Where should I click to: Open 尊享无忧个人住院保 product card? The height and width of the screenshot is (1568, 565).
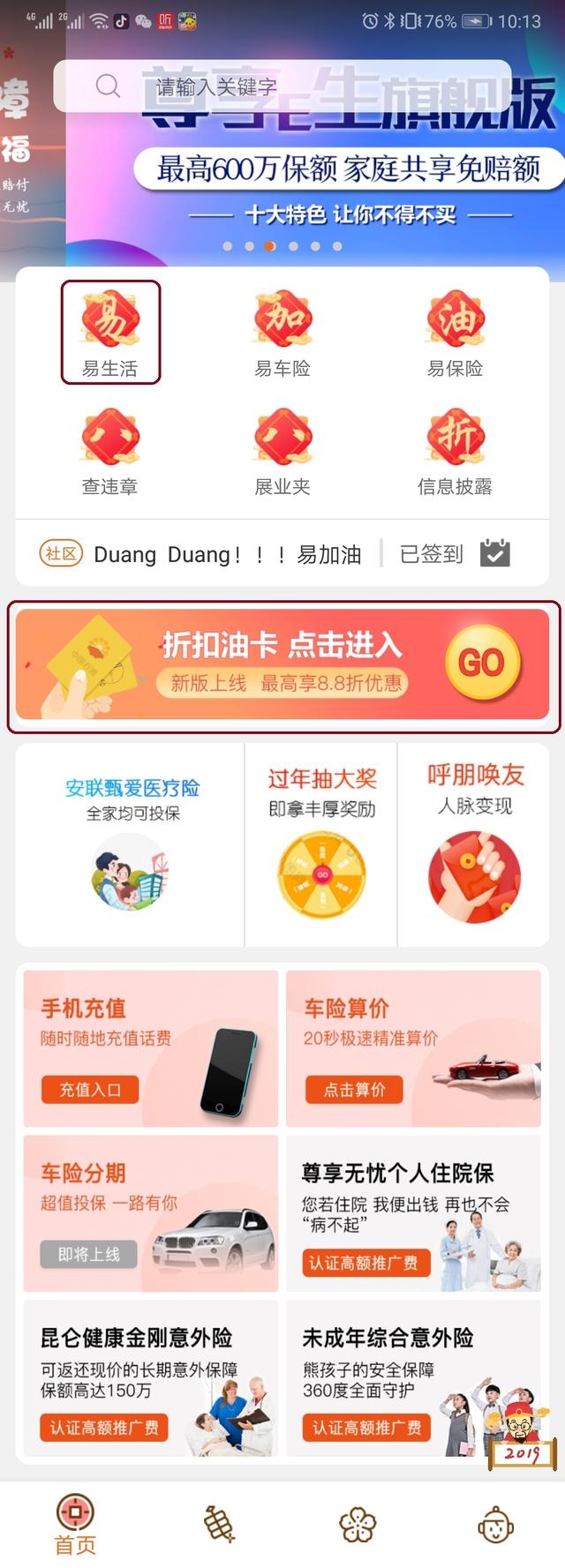413,1212
